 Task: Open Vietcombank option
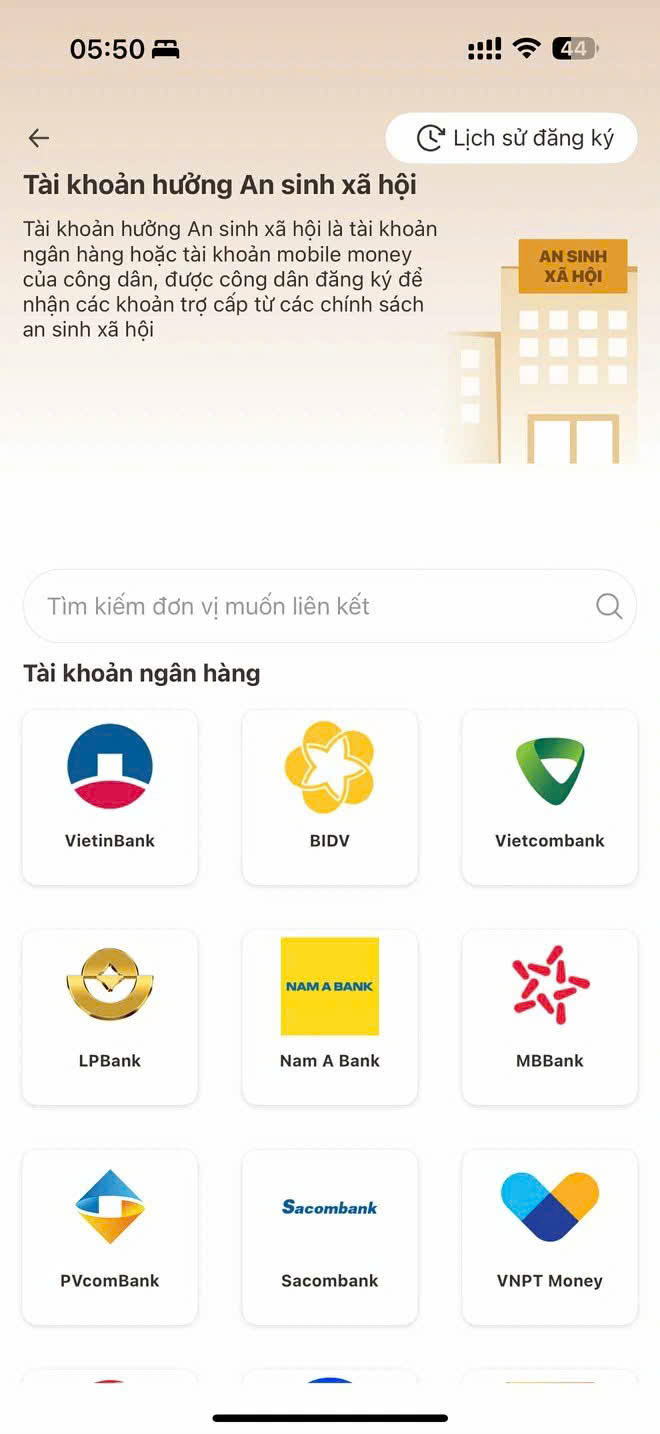click(x=550, y=797)
